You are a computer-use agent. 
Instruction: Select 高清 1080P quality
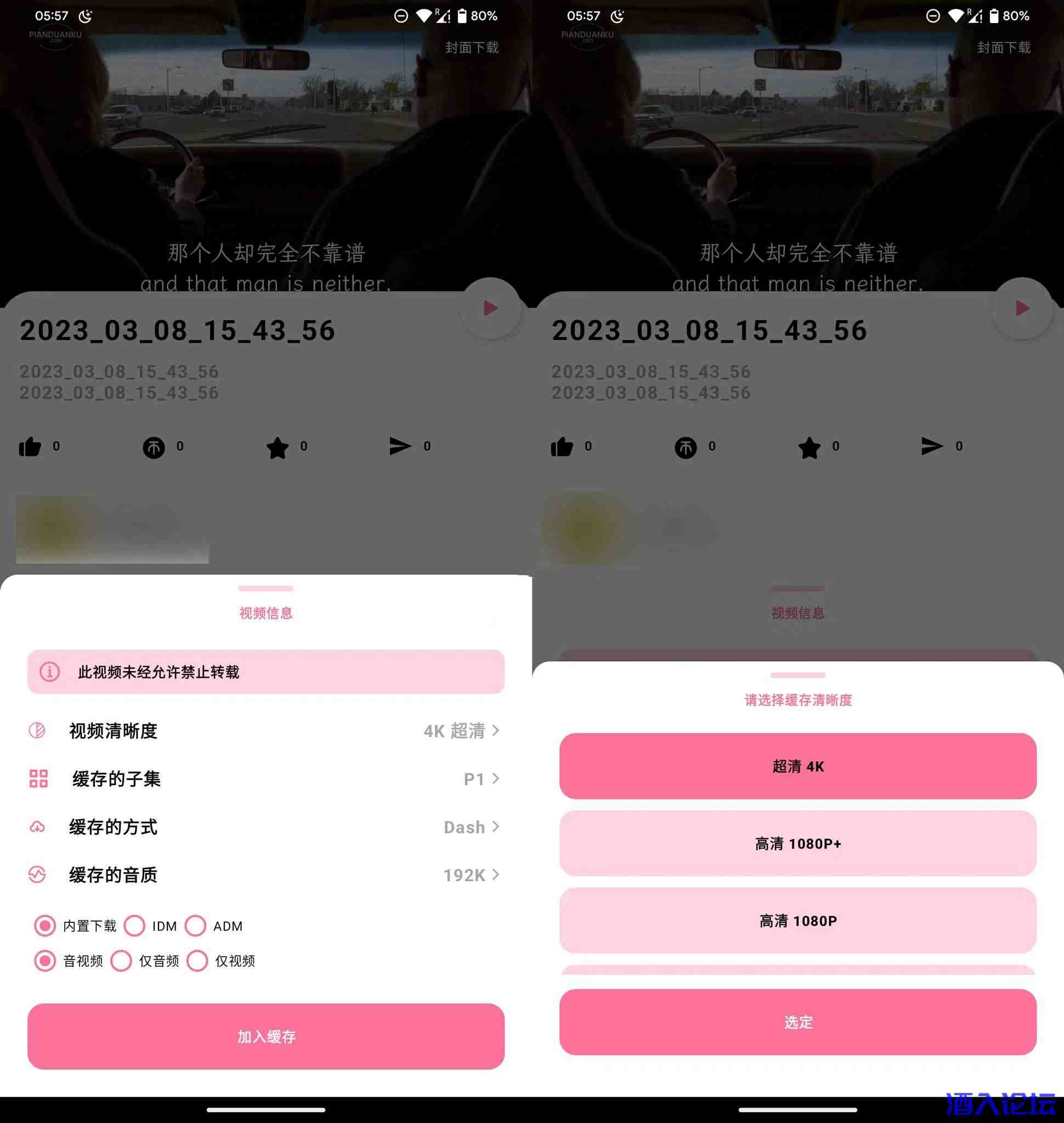[797, 921]
